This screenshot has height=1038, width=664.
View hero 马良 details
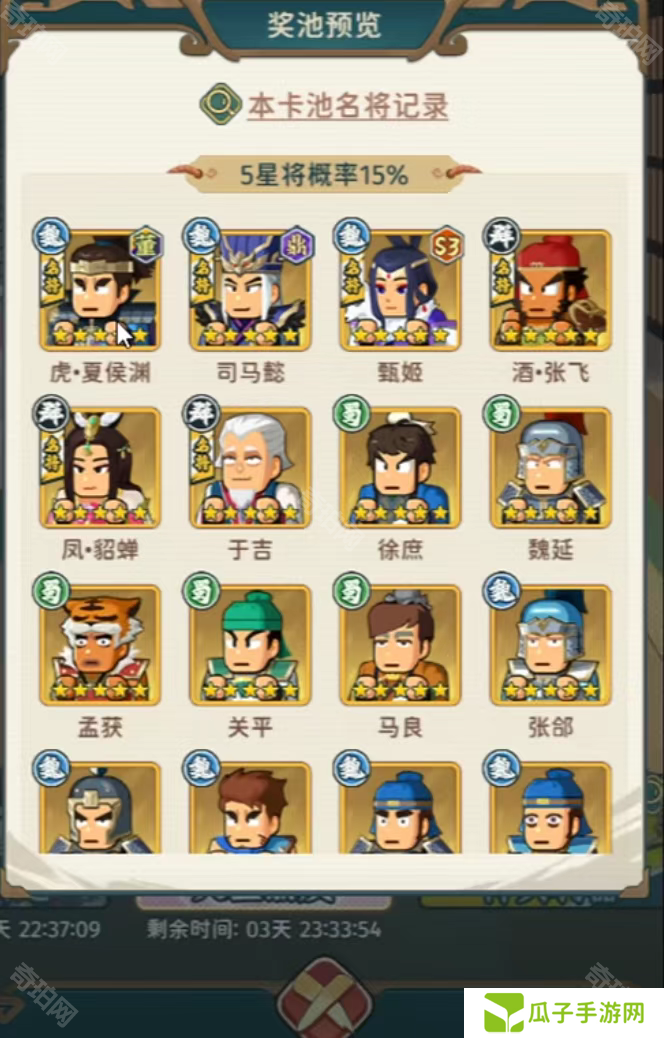click(400, 645)
